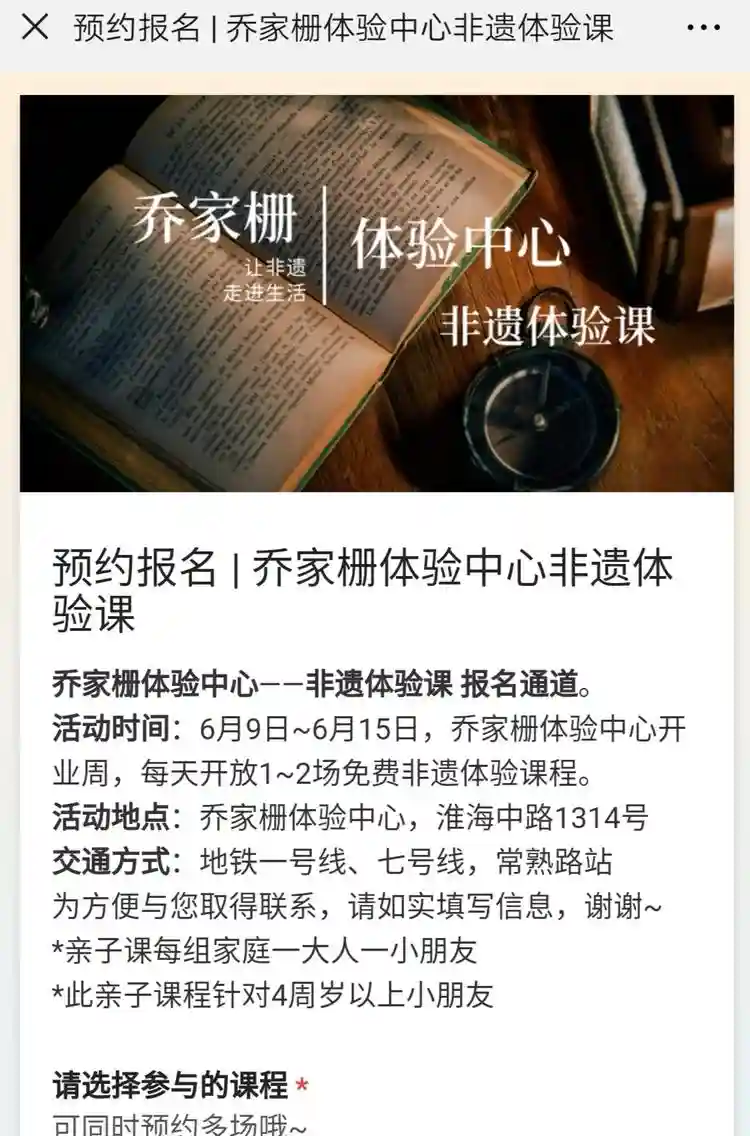Open the three-dot overflow menu
This screenshot has width=750, height=1136.
[x=703, y=28]
